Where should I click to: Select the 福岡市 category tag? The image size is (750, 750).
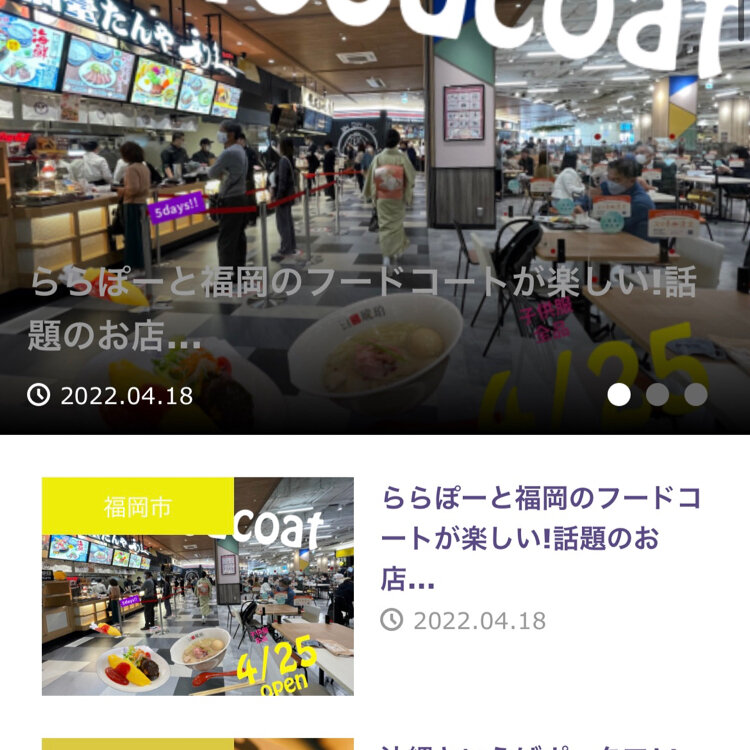pos(138,507)
